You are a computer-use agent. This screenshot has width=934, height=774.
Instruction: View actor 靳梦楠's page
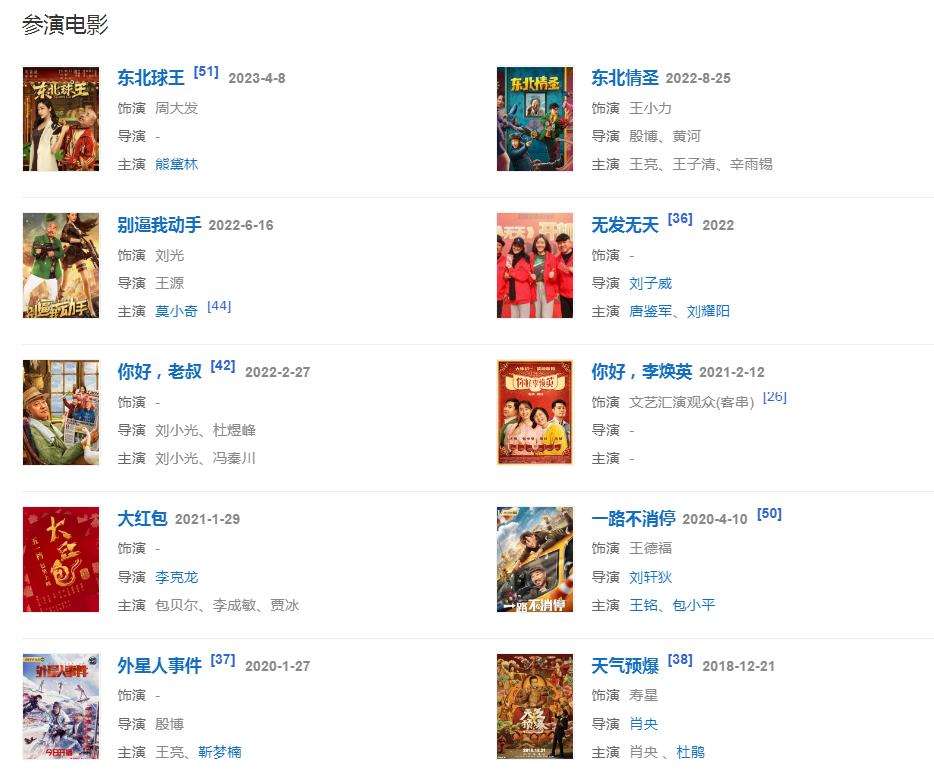coord(220,752)
